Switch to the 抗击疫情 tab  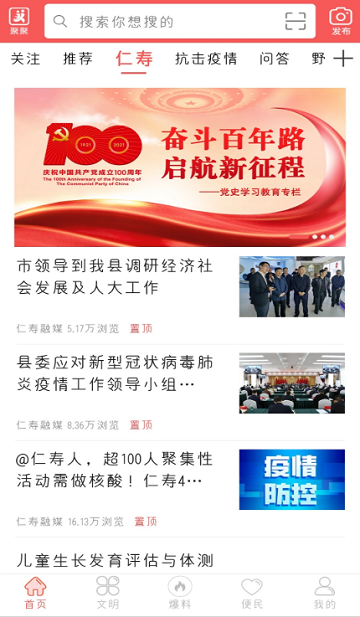coord(206,59)
